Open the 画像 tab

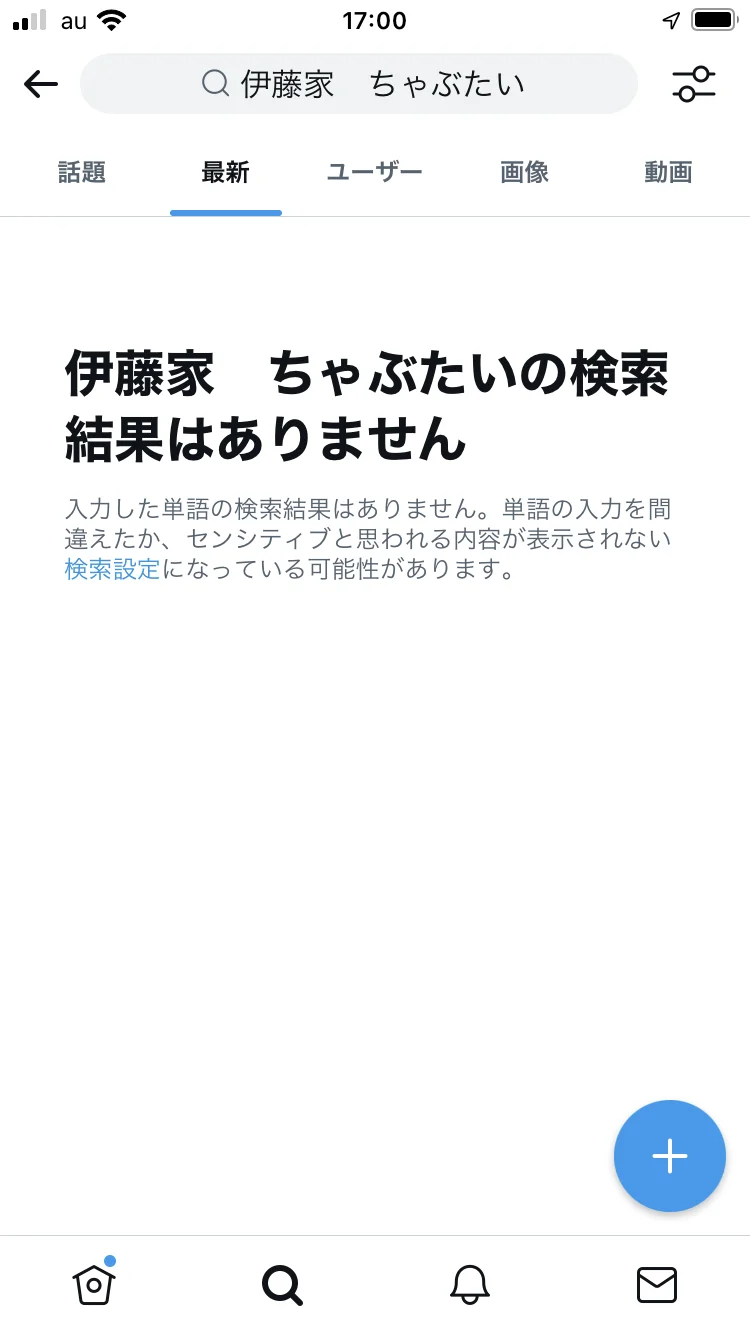click(524, 172)
